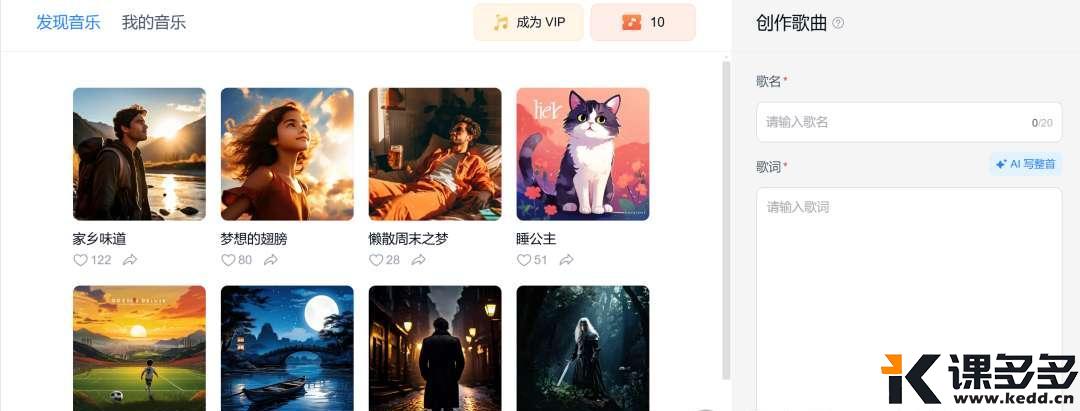Share the song 睡公主
The width and height of the screenshot is (1080, 411).
566,260
